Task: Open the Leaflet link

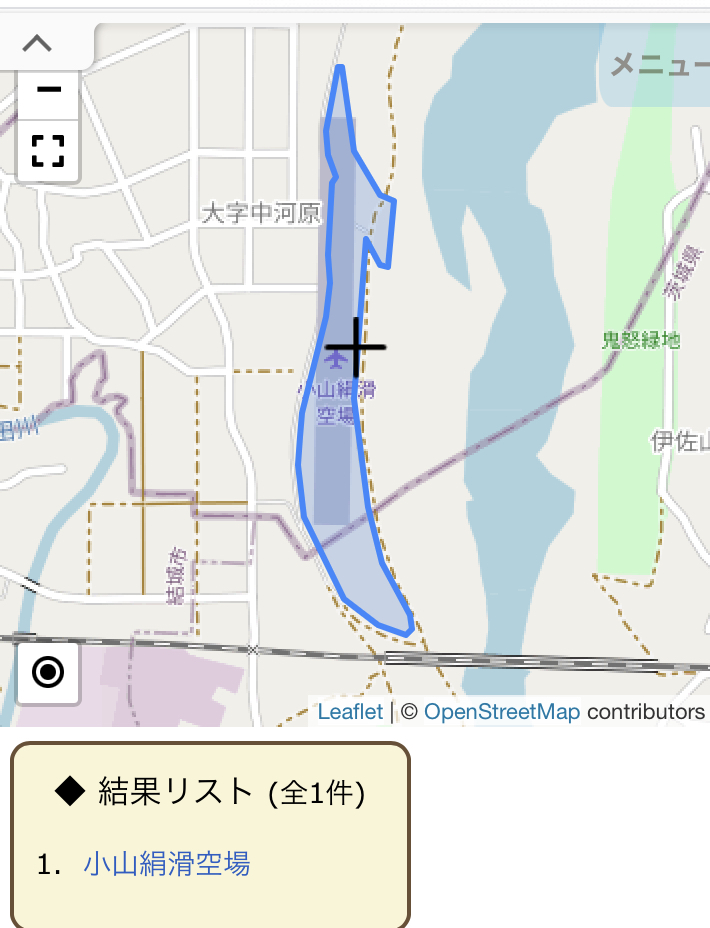Action: [350, 712]
